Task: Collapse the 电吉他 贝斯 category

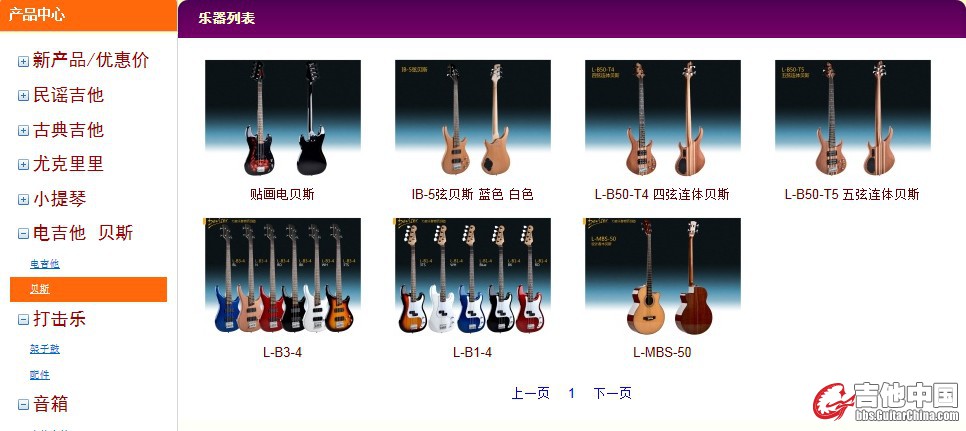Action: (23, 234)
